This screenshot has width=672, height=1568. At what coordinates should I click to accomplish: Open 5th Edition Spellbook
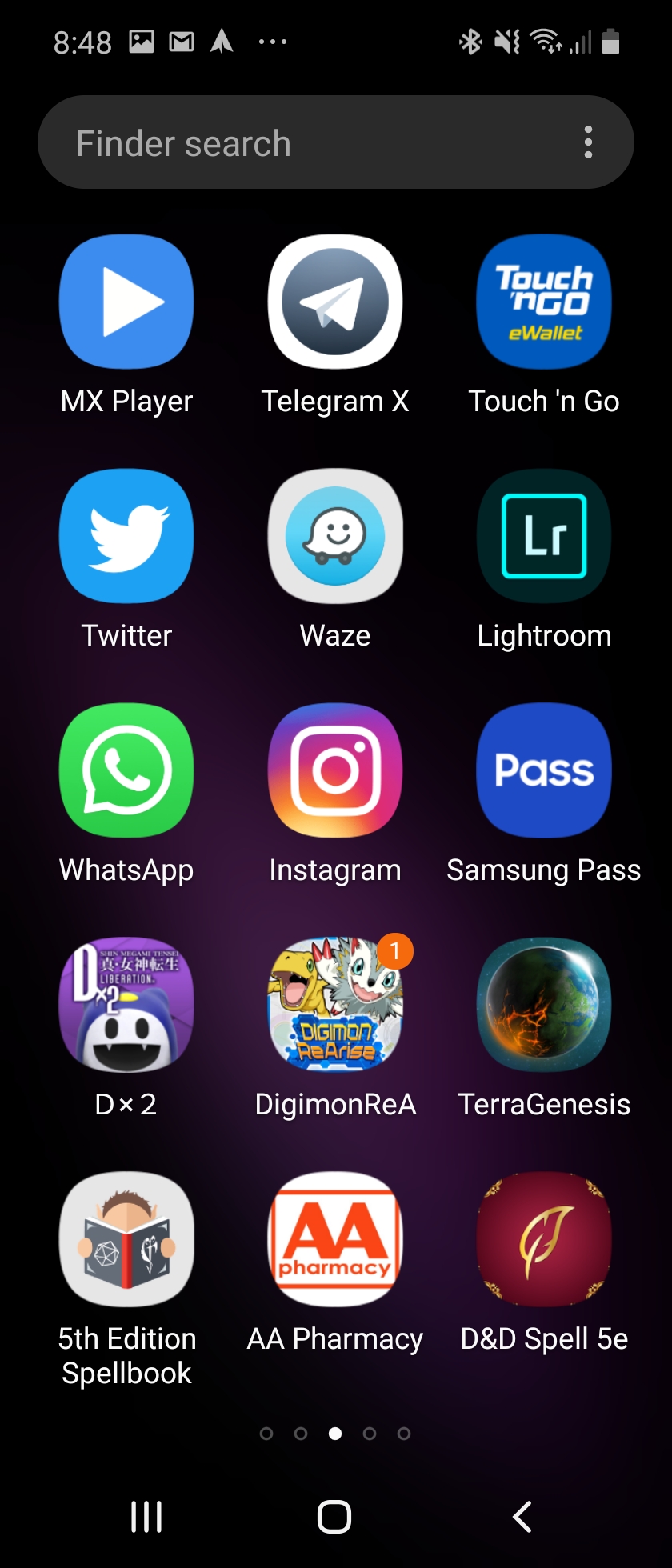126,1239
